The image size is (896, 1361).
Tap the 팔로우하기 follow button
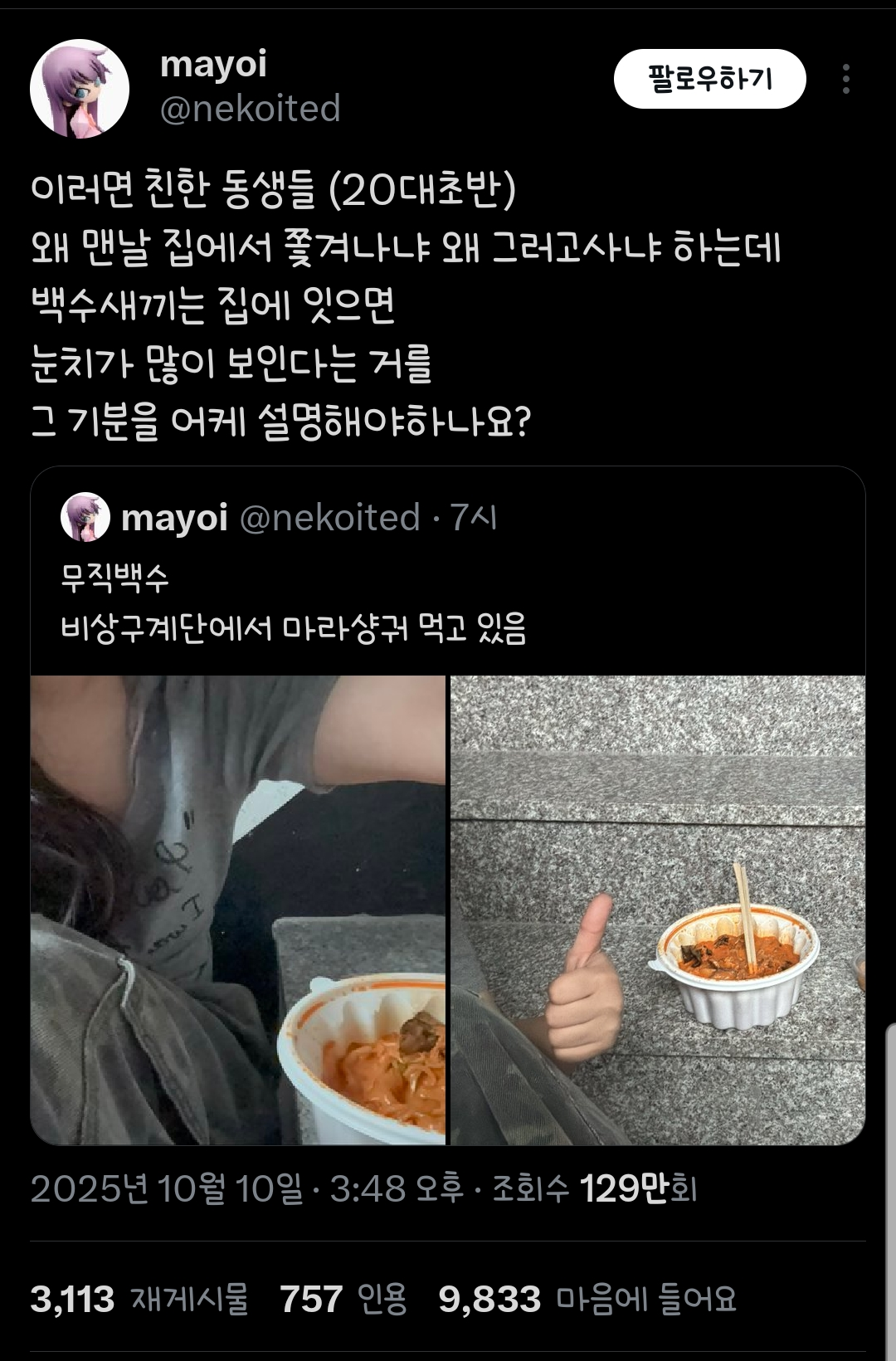[x=709, y=79]
